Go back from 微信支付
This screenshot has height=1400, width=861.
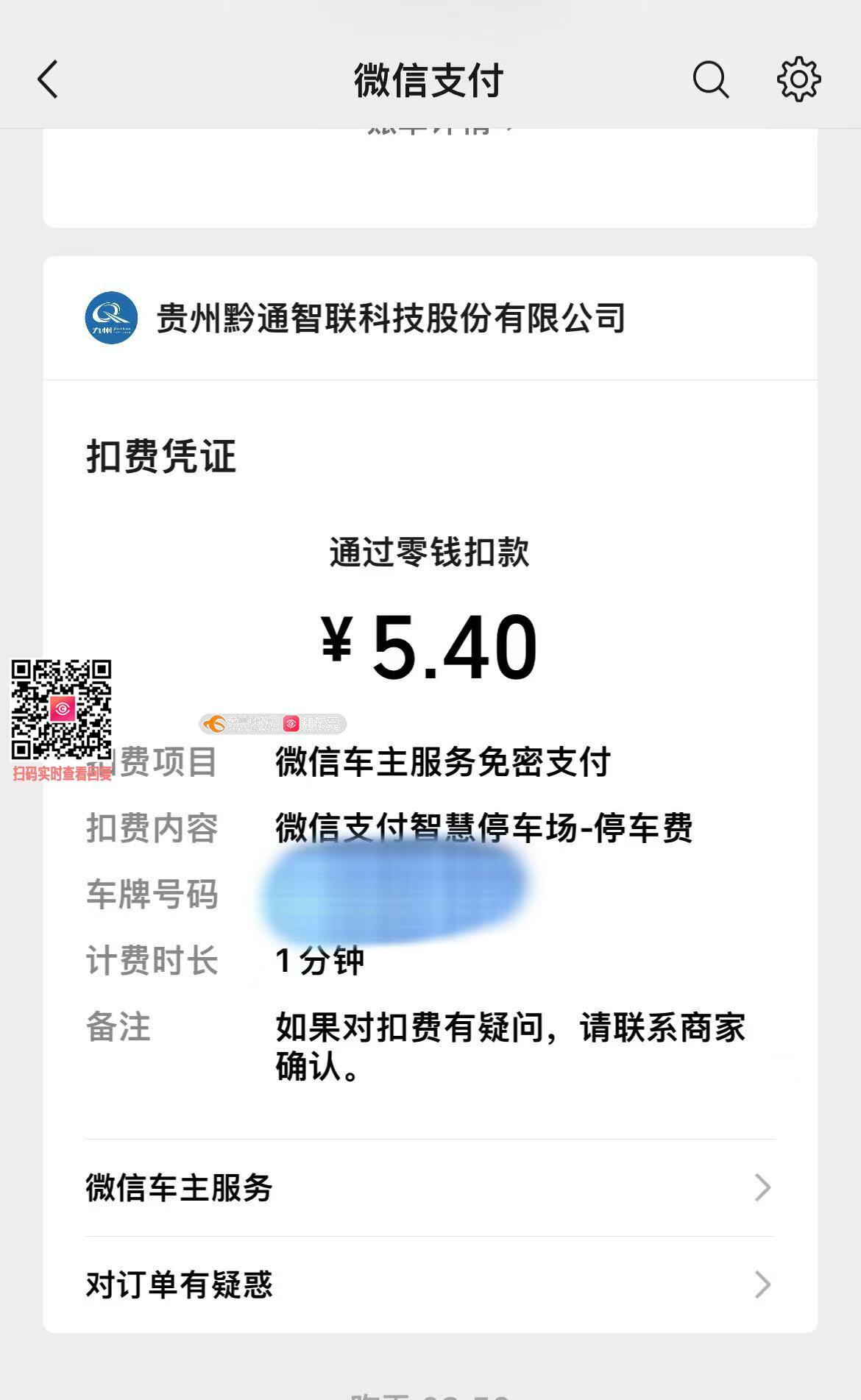49,79
